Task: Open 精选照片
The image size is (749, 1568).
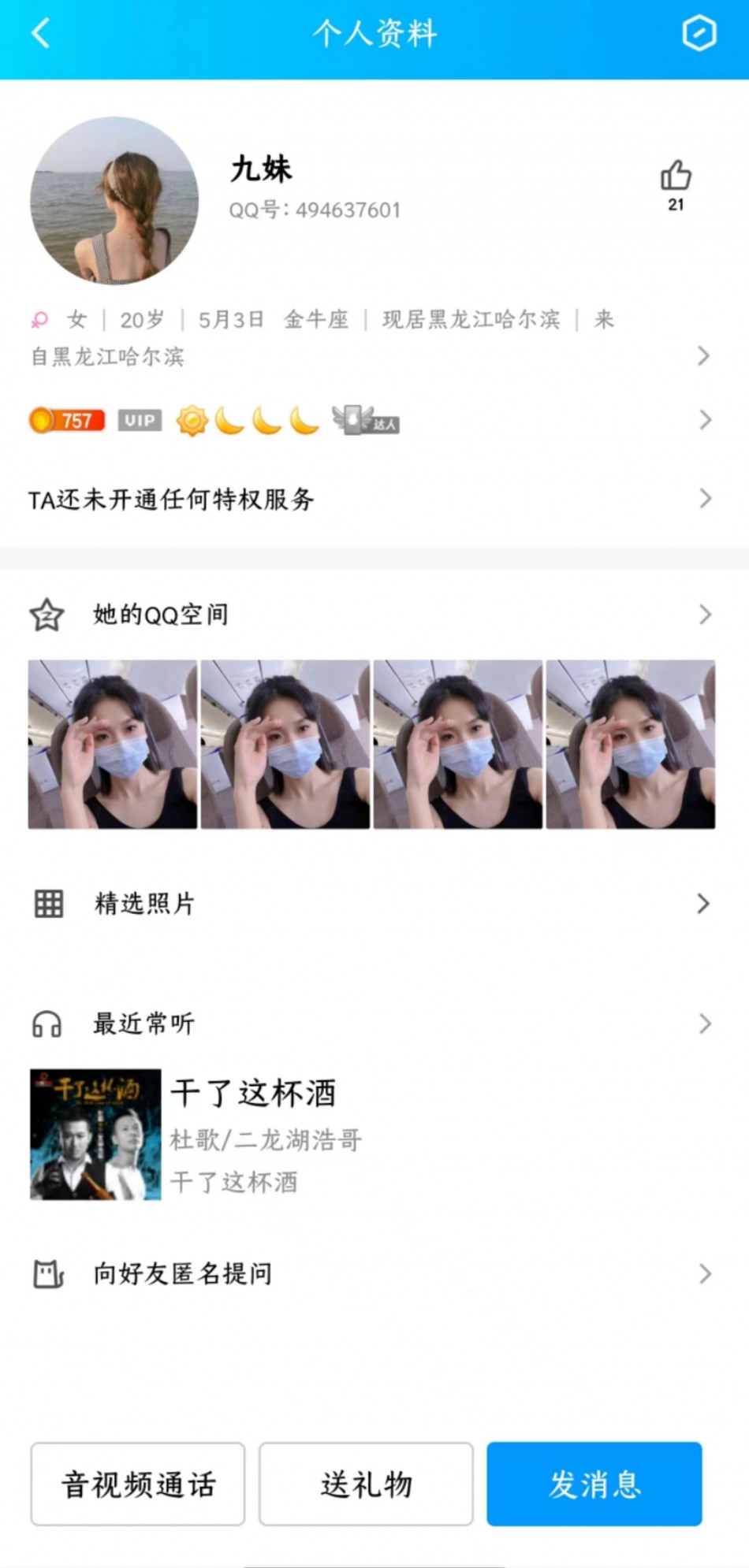Action: tap(371, 904)
